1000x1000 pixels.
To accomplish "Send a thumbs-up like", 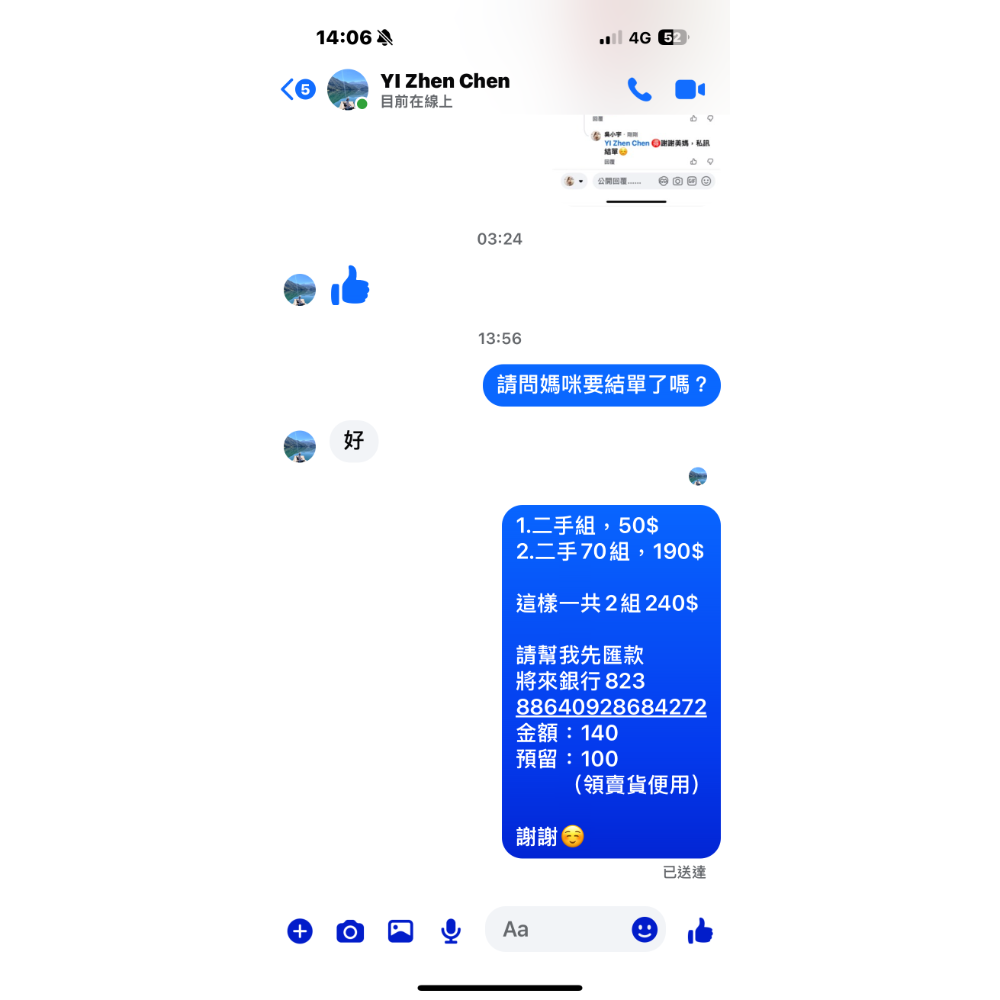I will point(700,931).
